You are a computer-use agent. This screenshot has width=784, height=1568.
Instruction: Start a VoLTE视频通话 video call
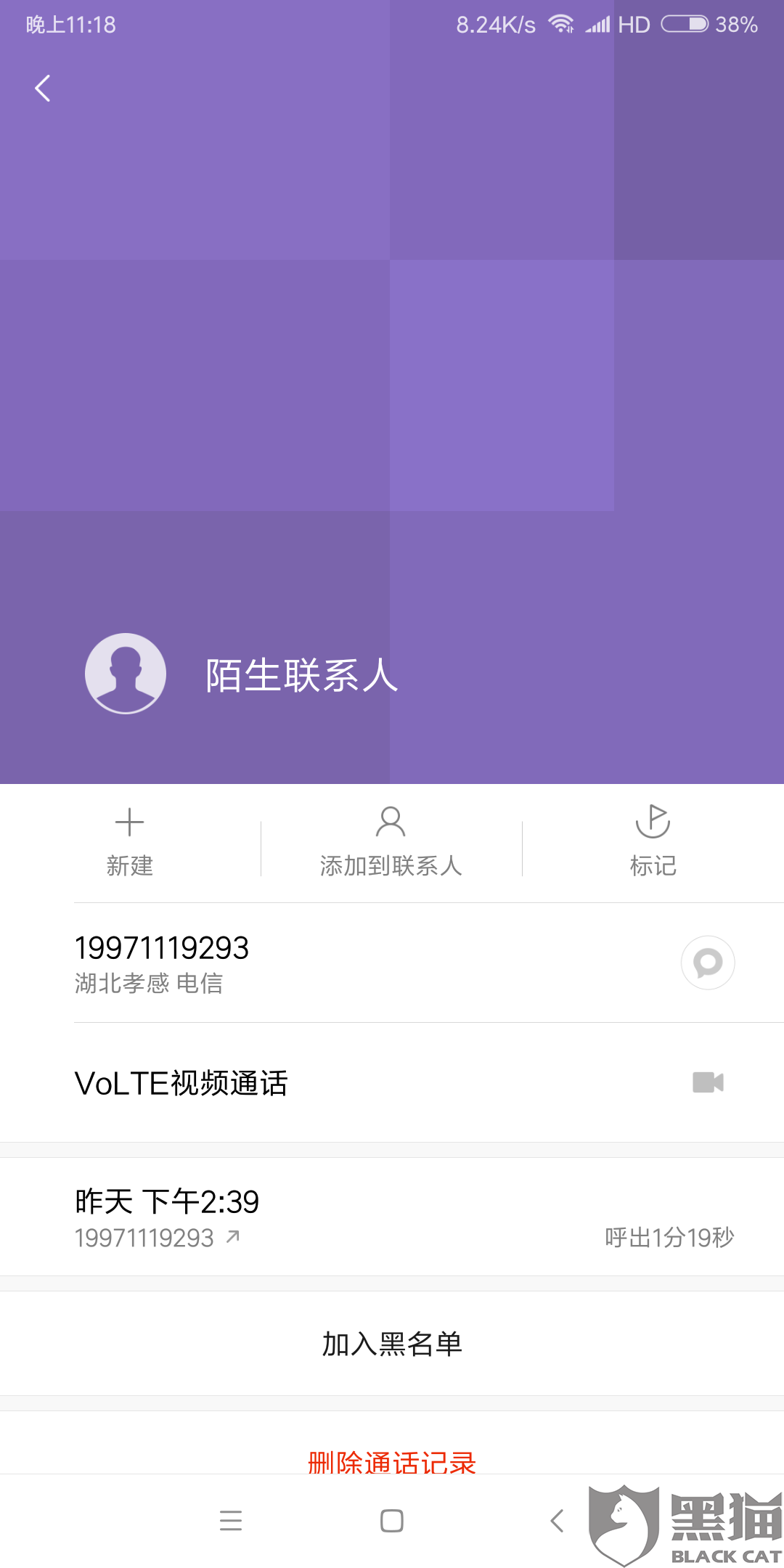point(392,1083)
